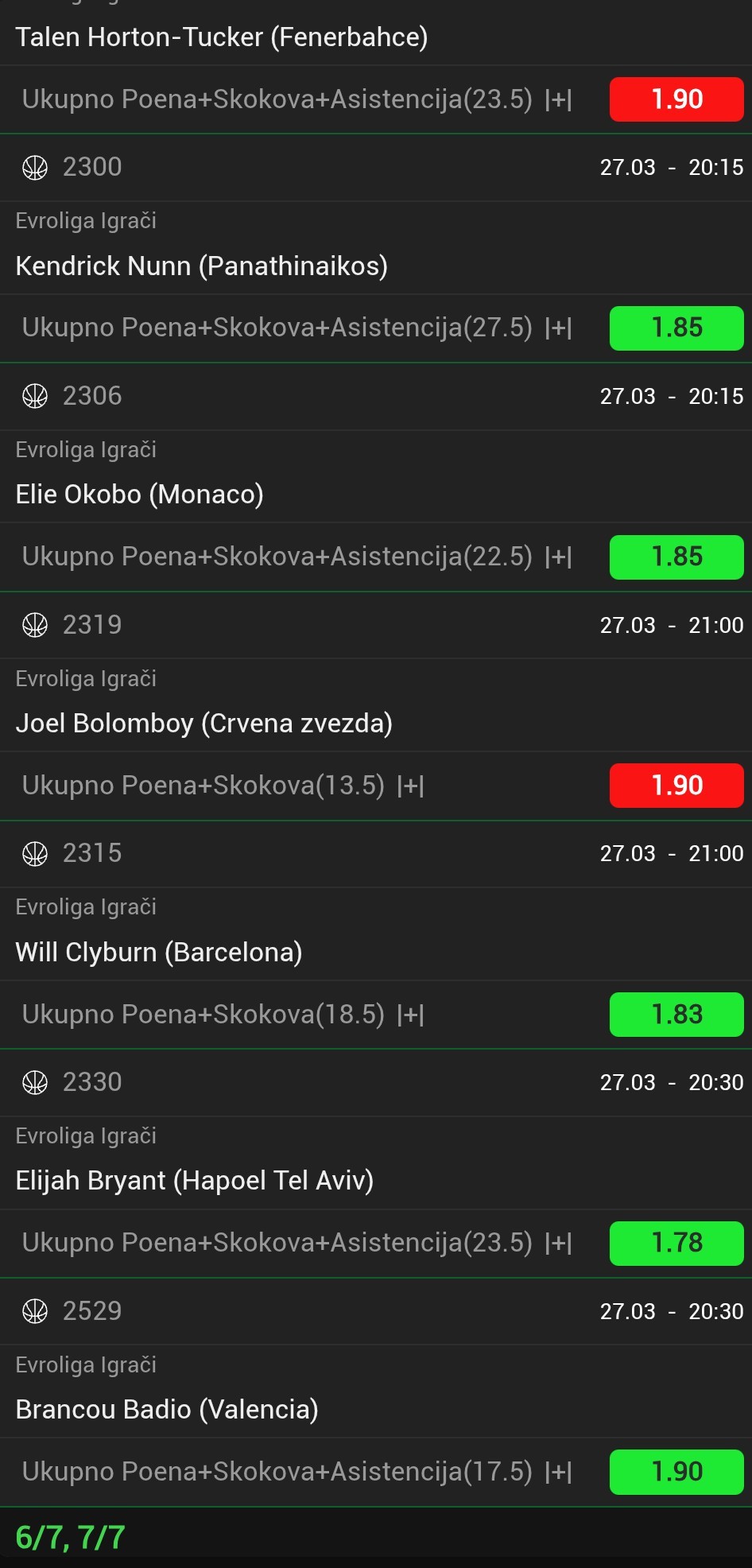Open the Joel Bolomboy (Crvena zvezda) bet row

click(204, 723)
